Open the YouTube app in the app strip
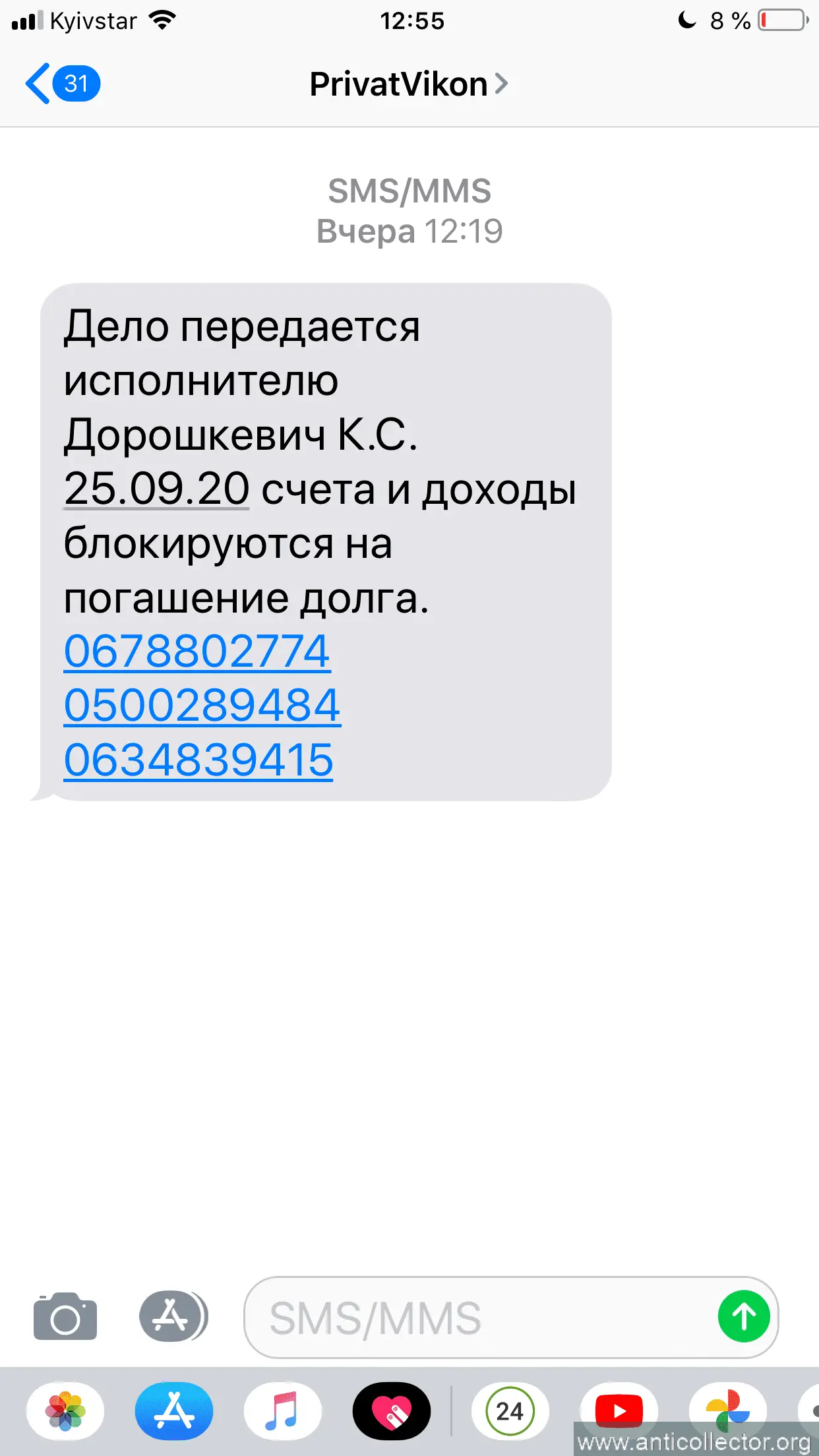This screenshot has width=819, height=1456. tap(619, 1410)
